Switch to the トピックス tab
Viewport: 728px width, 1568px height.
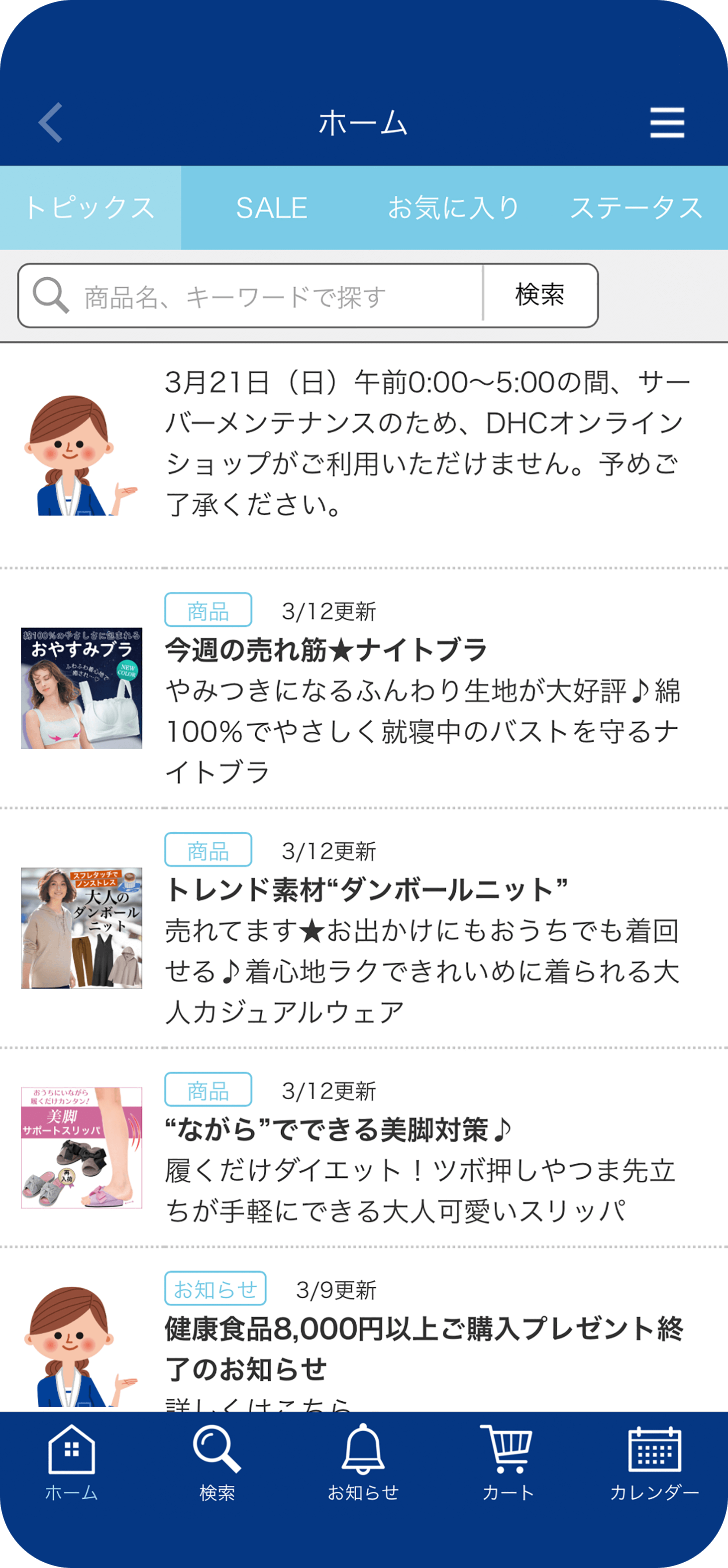click(90, 208)
